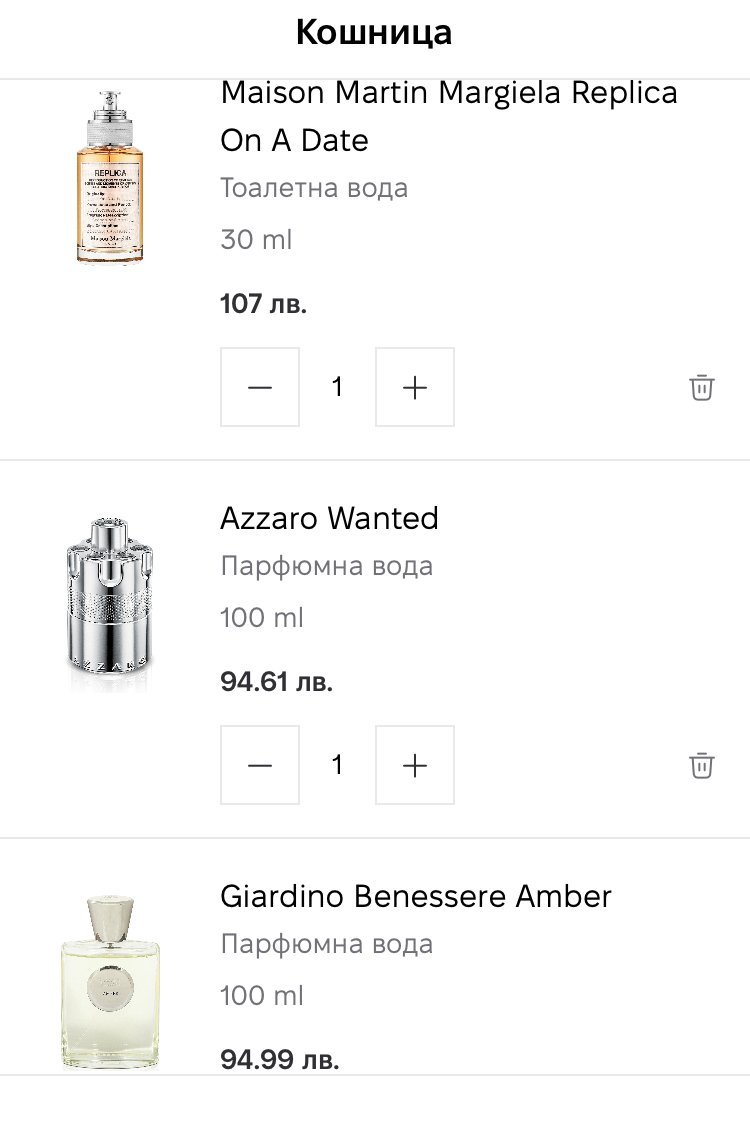Delete Azzaro Wanted from the cart
This screenshot has height=1129, width=750.
click(702, 765)
